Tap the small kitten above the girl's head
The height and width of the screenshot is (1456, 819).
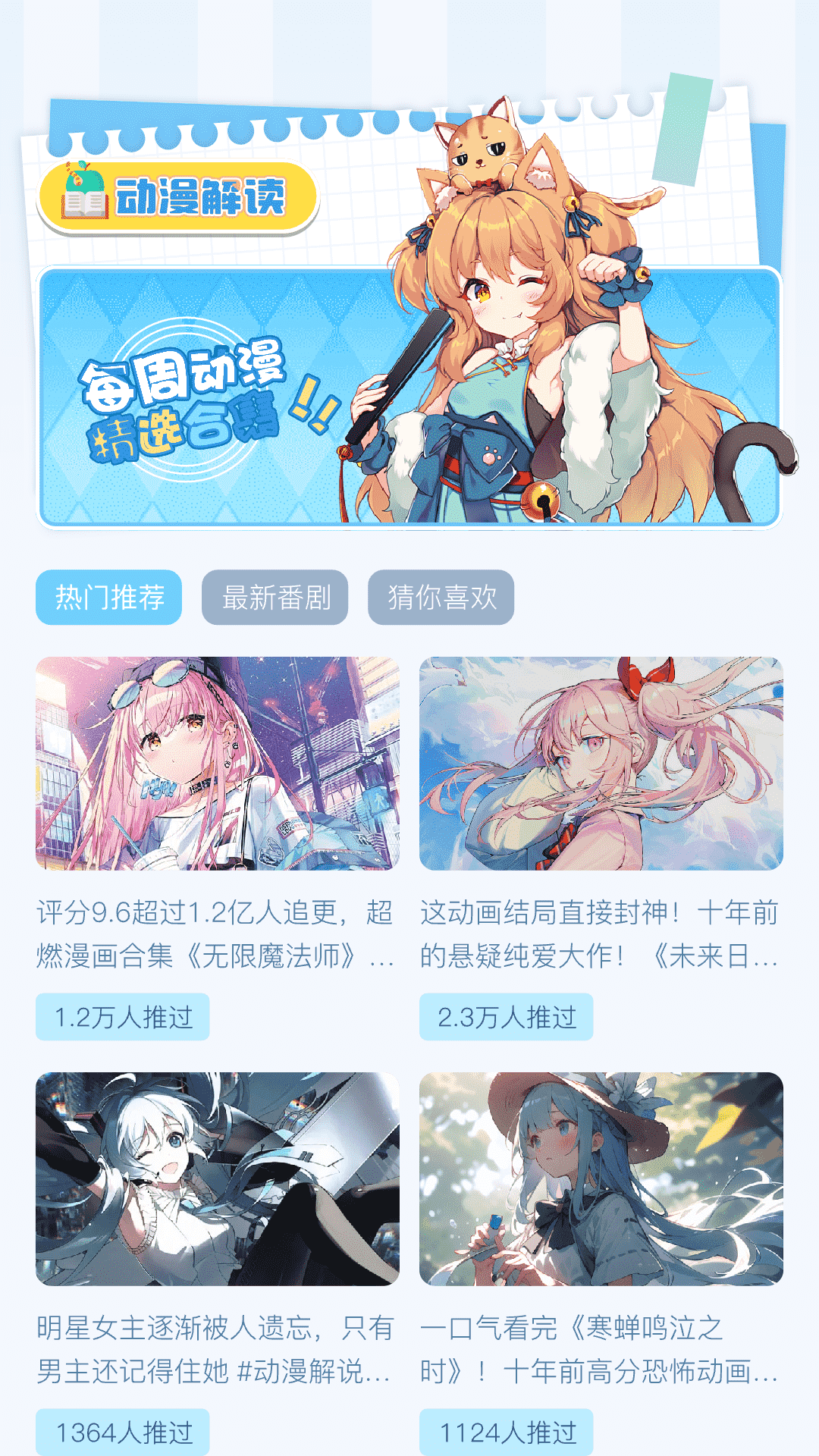482,148
